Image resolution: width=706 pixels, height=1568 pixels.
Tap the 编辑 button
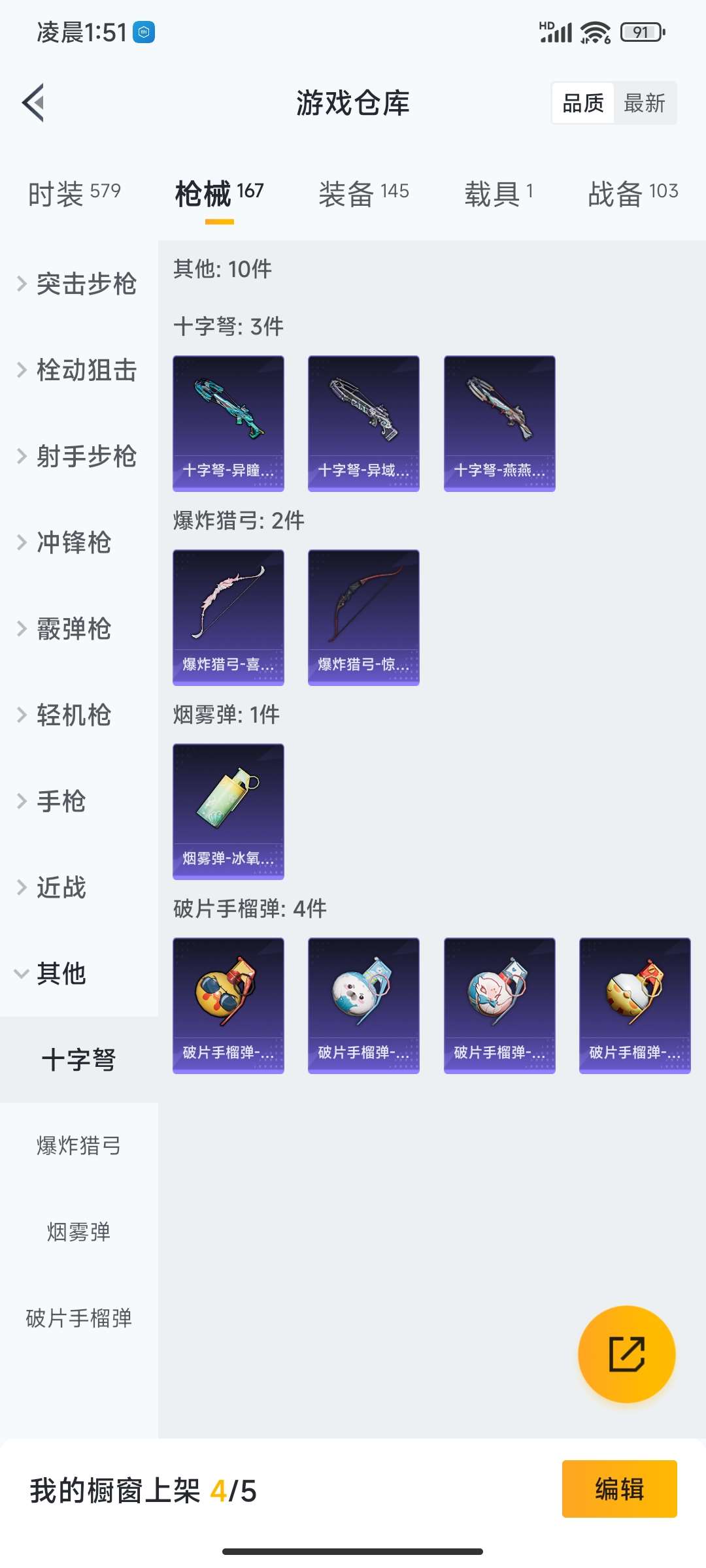pos(619,1489)
